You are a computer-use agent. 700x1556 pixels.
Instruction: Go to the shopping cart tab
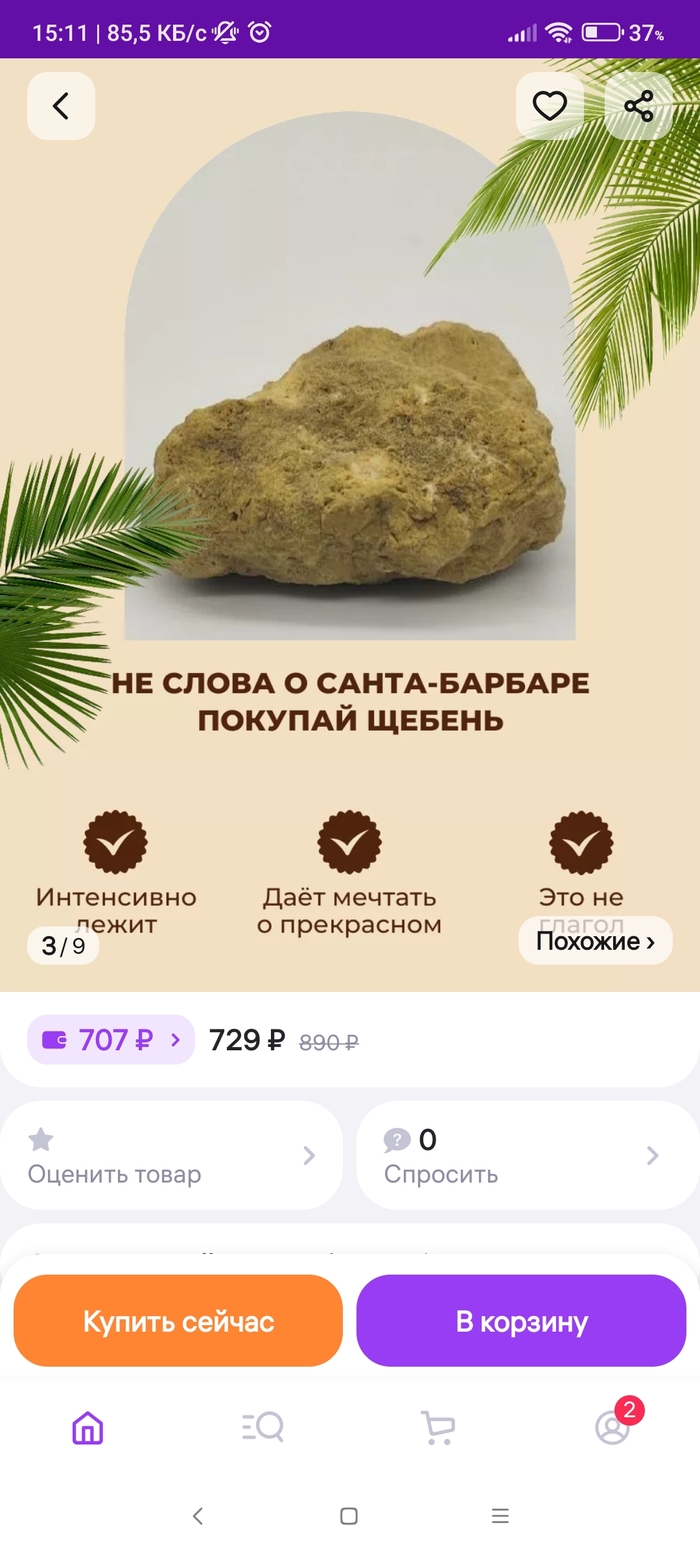(437, 1427)
